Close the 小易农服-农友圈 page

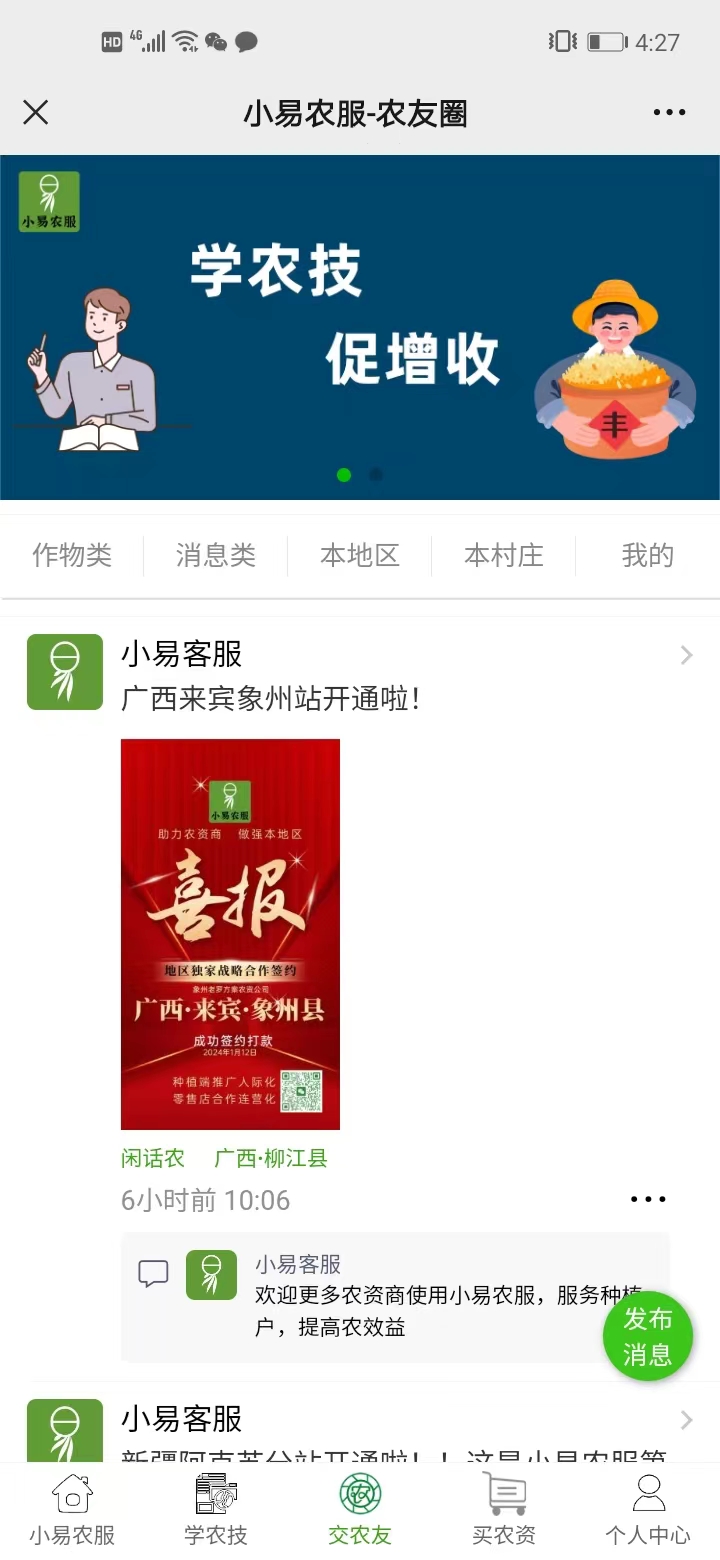click(x=36, y=112)
